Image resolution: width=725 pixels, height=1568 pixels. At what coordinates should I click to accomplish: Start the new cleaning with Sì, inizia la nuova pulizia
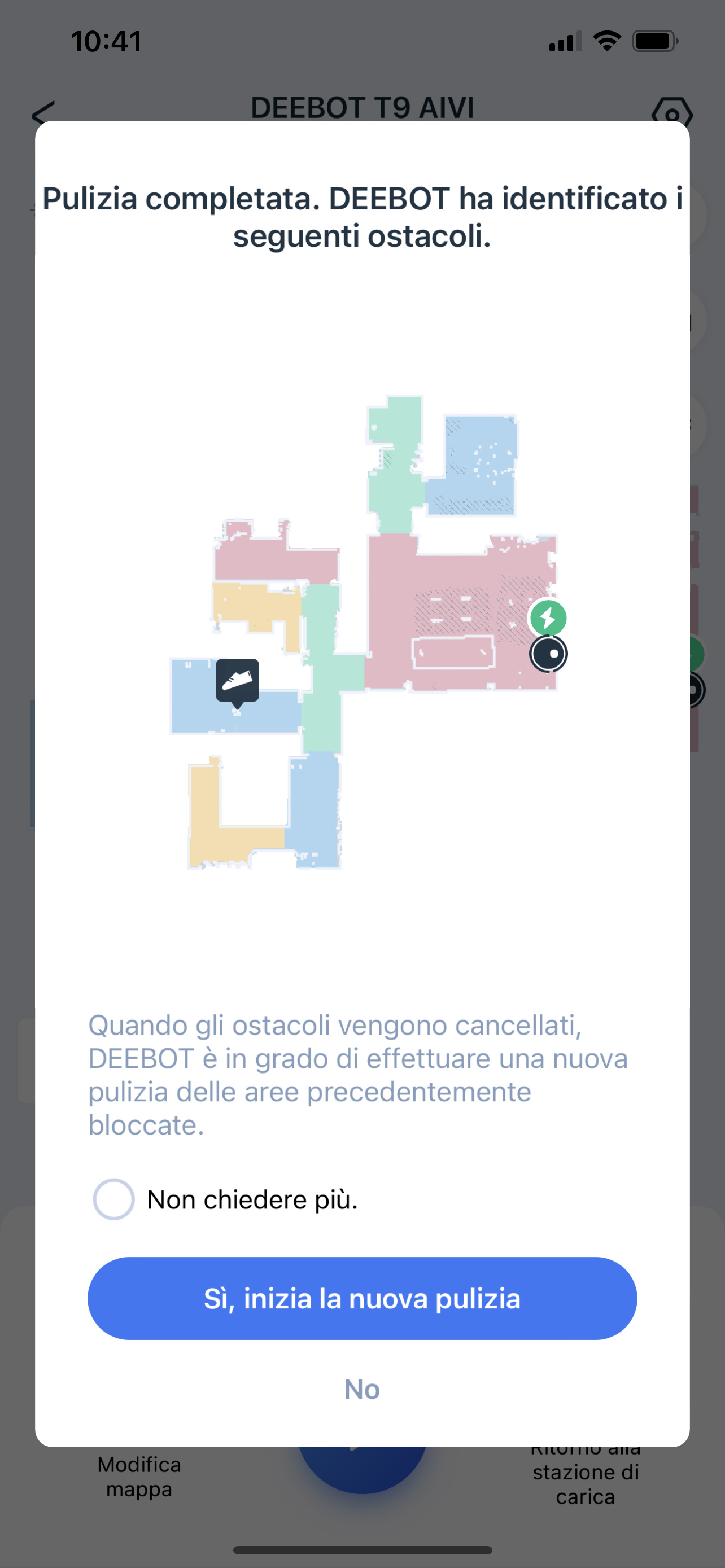(x=362, y=1298)
